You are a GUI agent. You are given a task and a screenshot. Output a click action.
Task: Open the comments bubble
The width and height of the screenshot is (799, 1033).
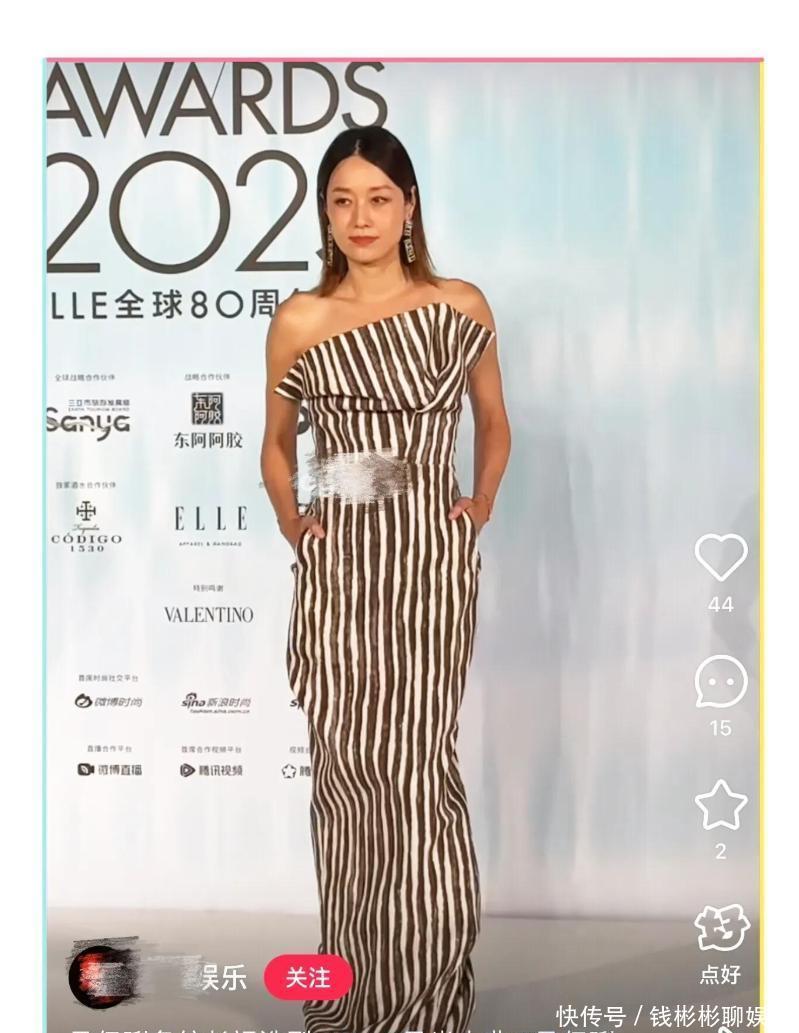720,682
